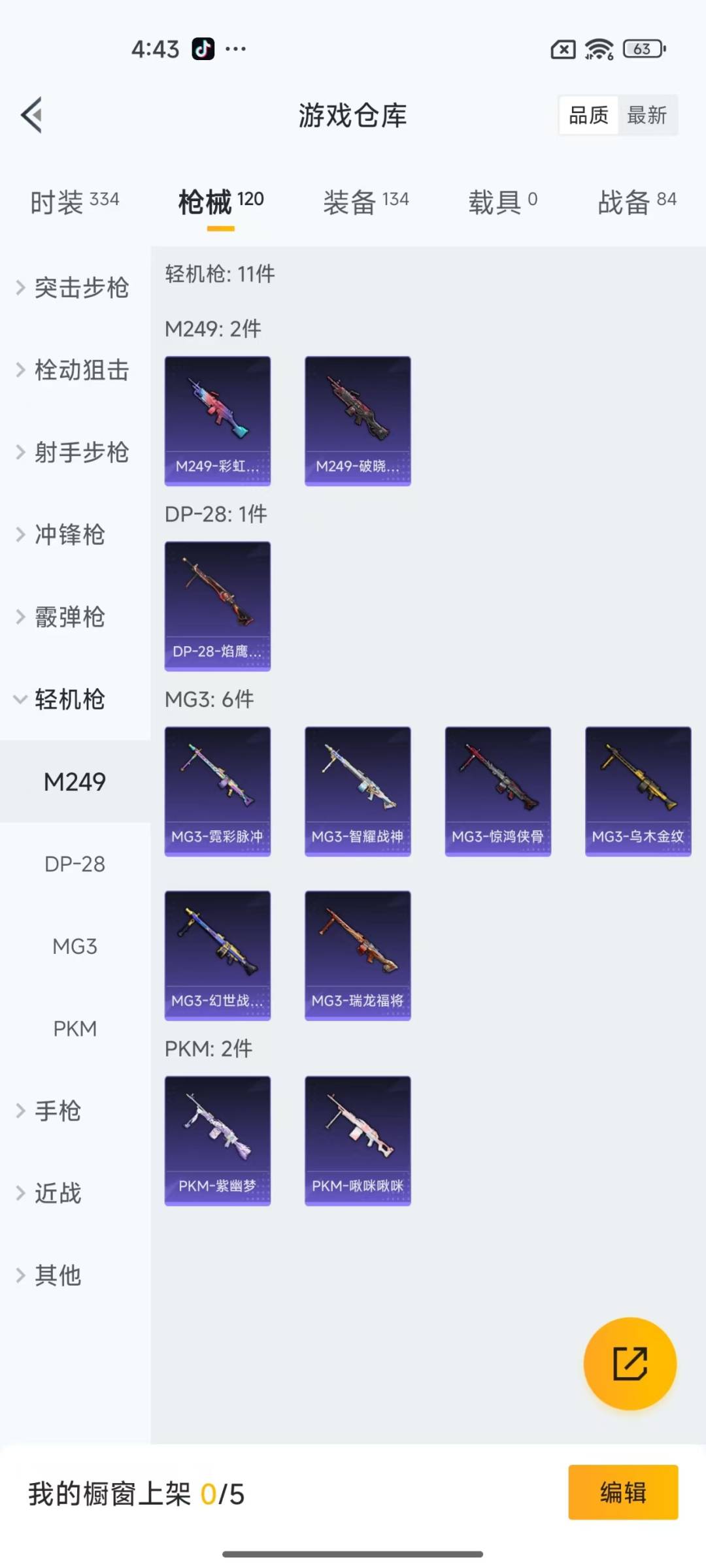706x1568 pixels.
Task: Tap the 编辑 button for showcase
Action: pos(622,1492)
